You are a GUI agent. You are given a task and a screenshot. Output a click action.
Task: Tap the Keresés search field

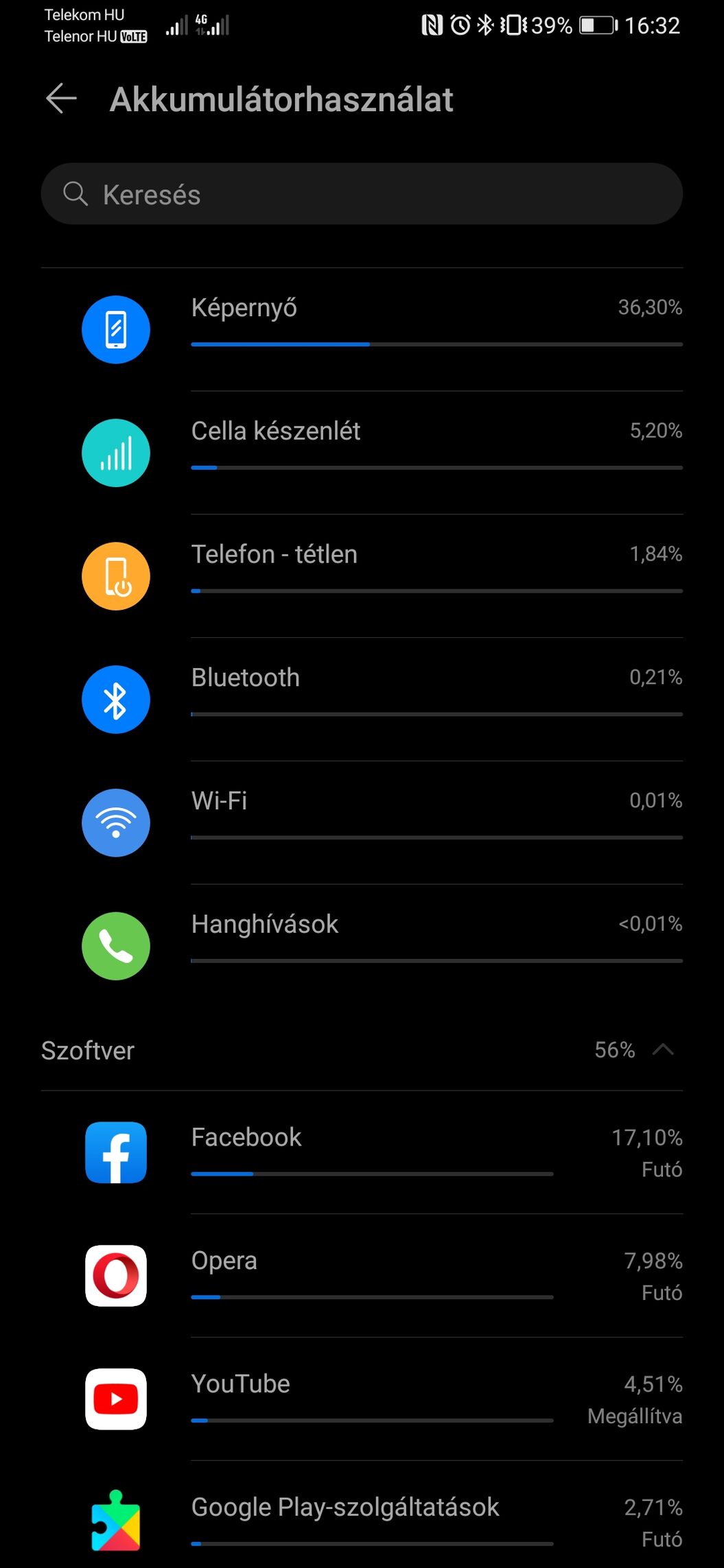(x=362, y=194)
